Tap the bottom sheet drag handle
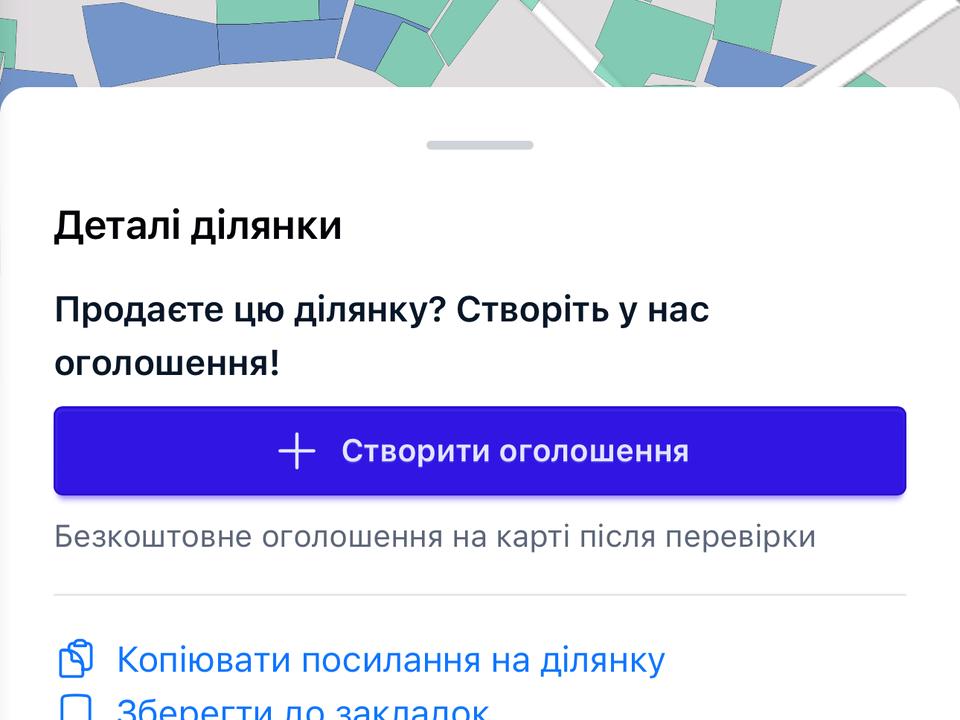 click(x=480, y=145)
